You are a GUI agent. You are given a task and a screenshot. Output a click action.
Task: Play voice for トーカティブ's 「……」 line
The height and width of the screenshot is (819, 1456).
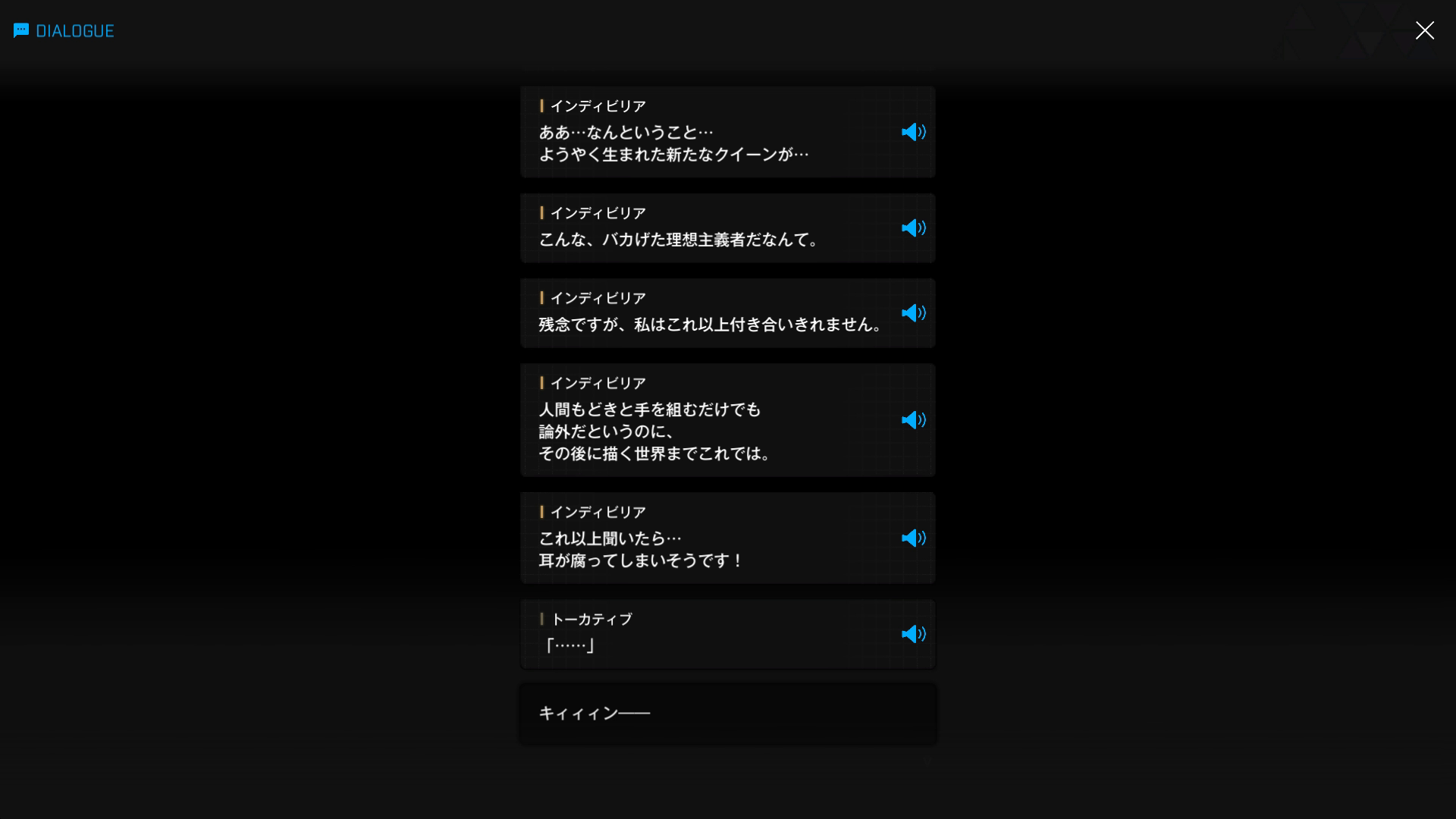click(913, 634)
